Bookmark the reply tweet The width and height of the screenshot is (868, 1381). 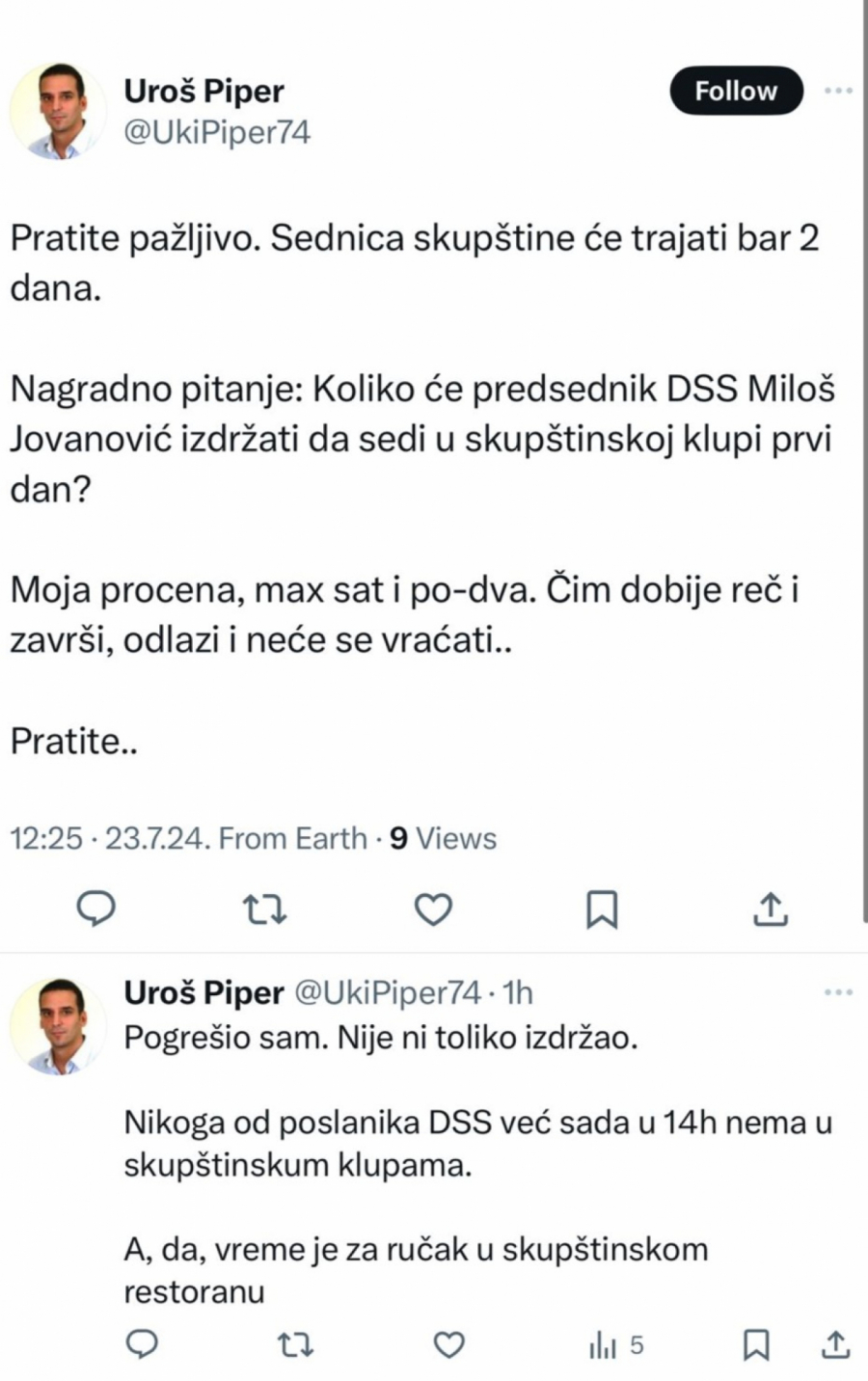pyautogui.click(x=758, y=1341)
